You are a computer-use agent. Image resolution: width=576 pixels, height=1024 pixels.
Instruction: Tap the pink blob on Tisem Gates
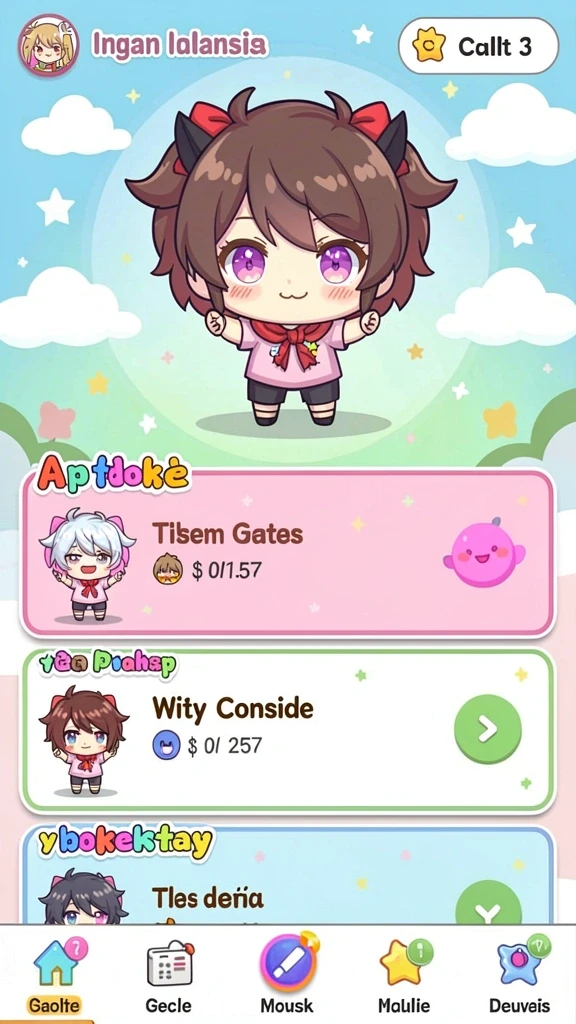[484, 554]
